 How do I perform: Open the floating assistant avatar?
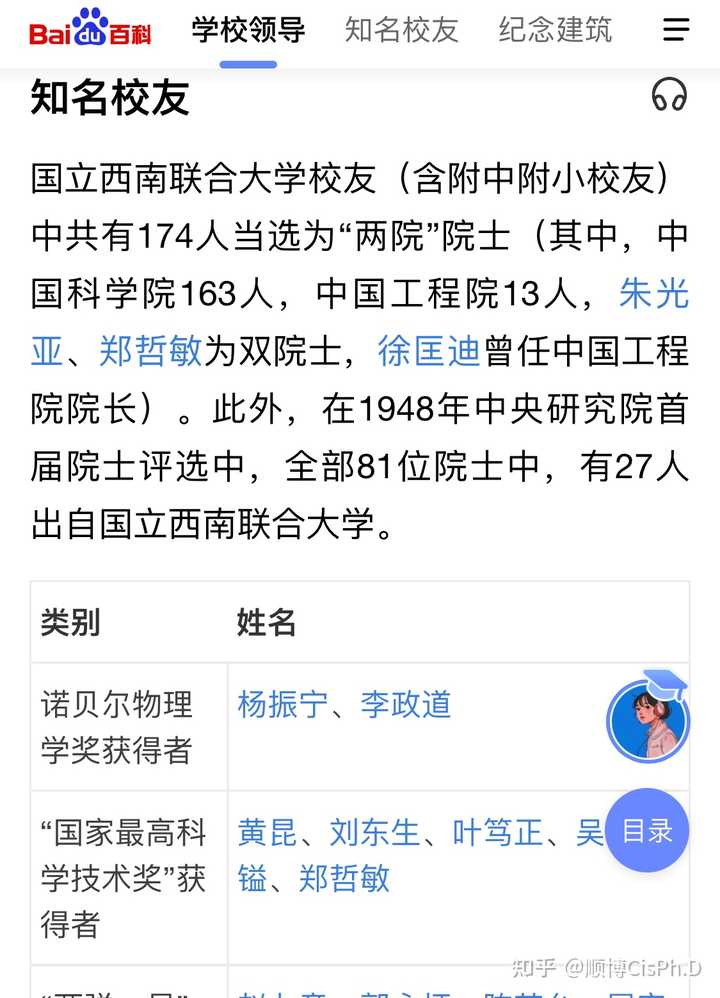coord(647,720)
